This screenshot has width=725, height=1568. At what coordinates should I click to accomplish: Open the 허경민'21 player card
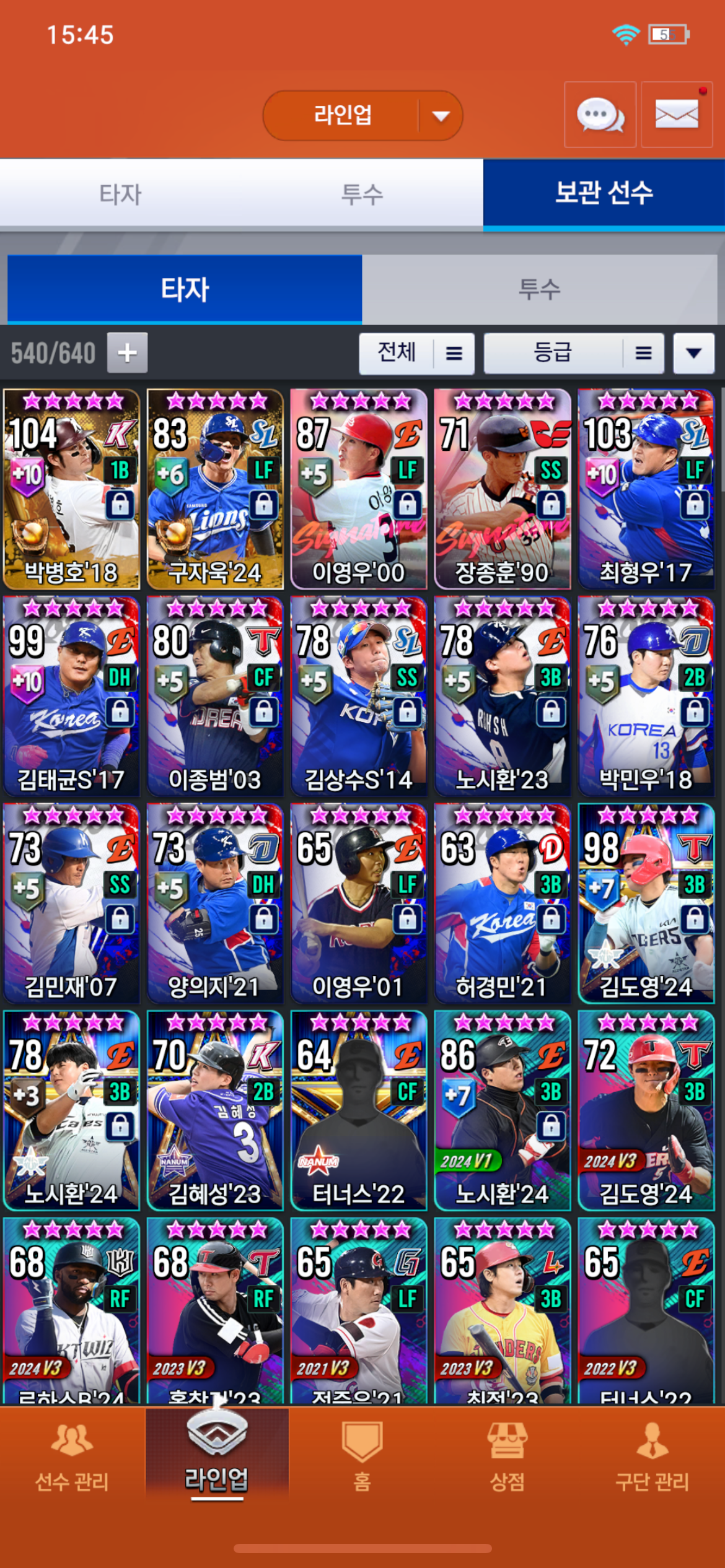(502, 903)
